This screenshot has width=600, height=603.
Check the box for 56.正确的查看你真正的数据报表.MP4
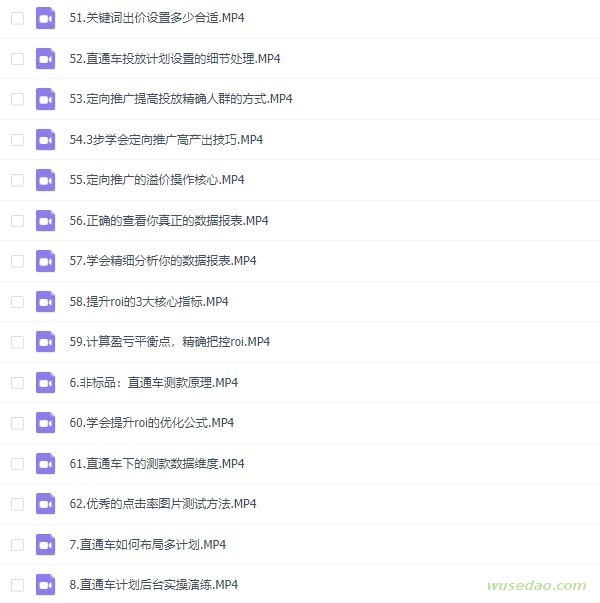(x=17, y=221)
